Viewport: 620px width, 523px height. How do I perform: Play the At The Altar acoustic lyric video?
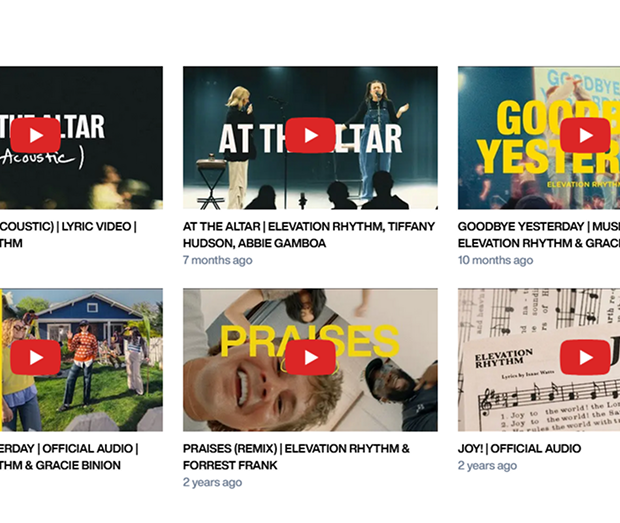point(36,136)
